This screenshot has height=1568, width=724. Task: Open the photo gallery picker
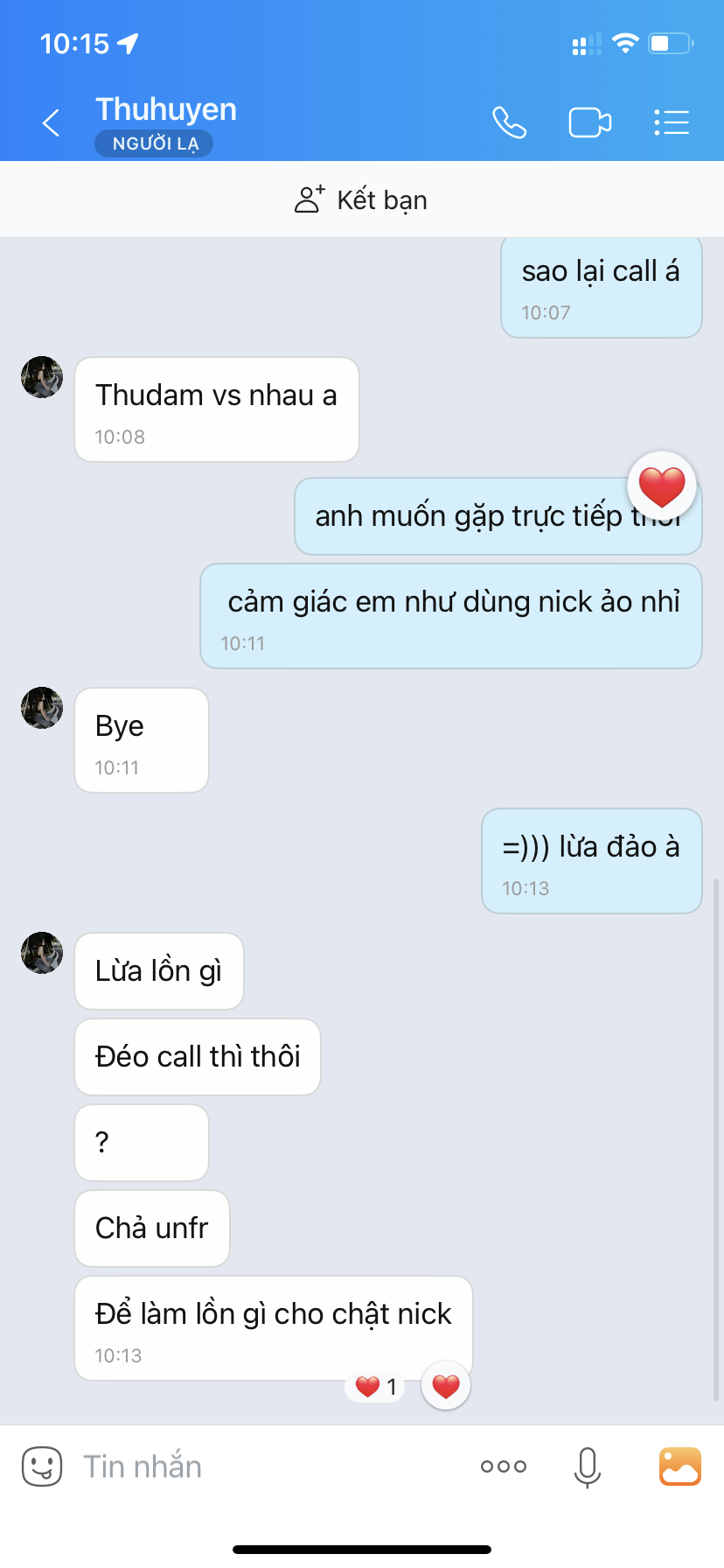tap(679, 1466)
